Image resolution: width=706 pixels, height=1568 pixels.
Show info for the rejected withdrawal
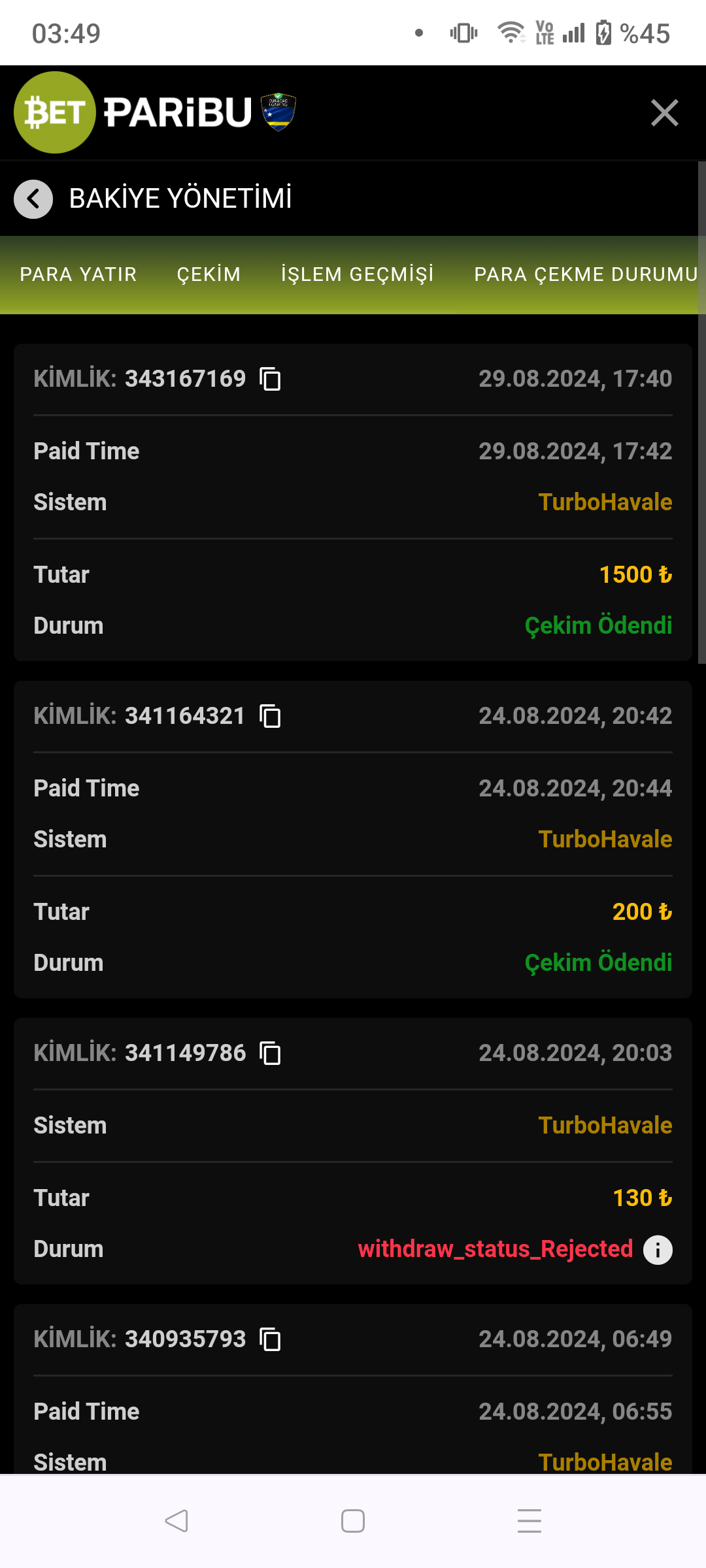658,1250
